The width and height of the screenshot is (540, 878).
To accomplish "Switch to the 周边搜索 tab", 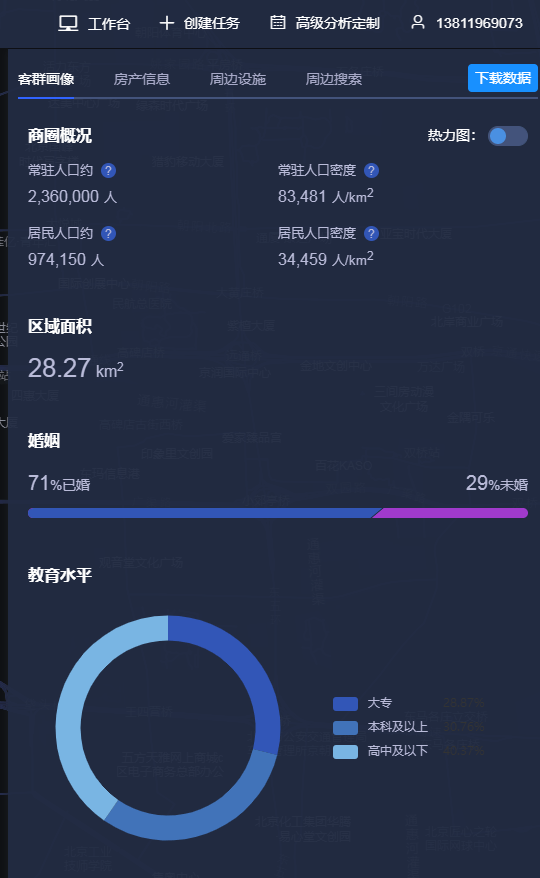I will pos(334,79).
